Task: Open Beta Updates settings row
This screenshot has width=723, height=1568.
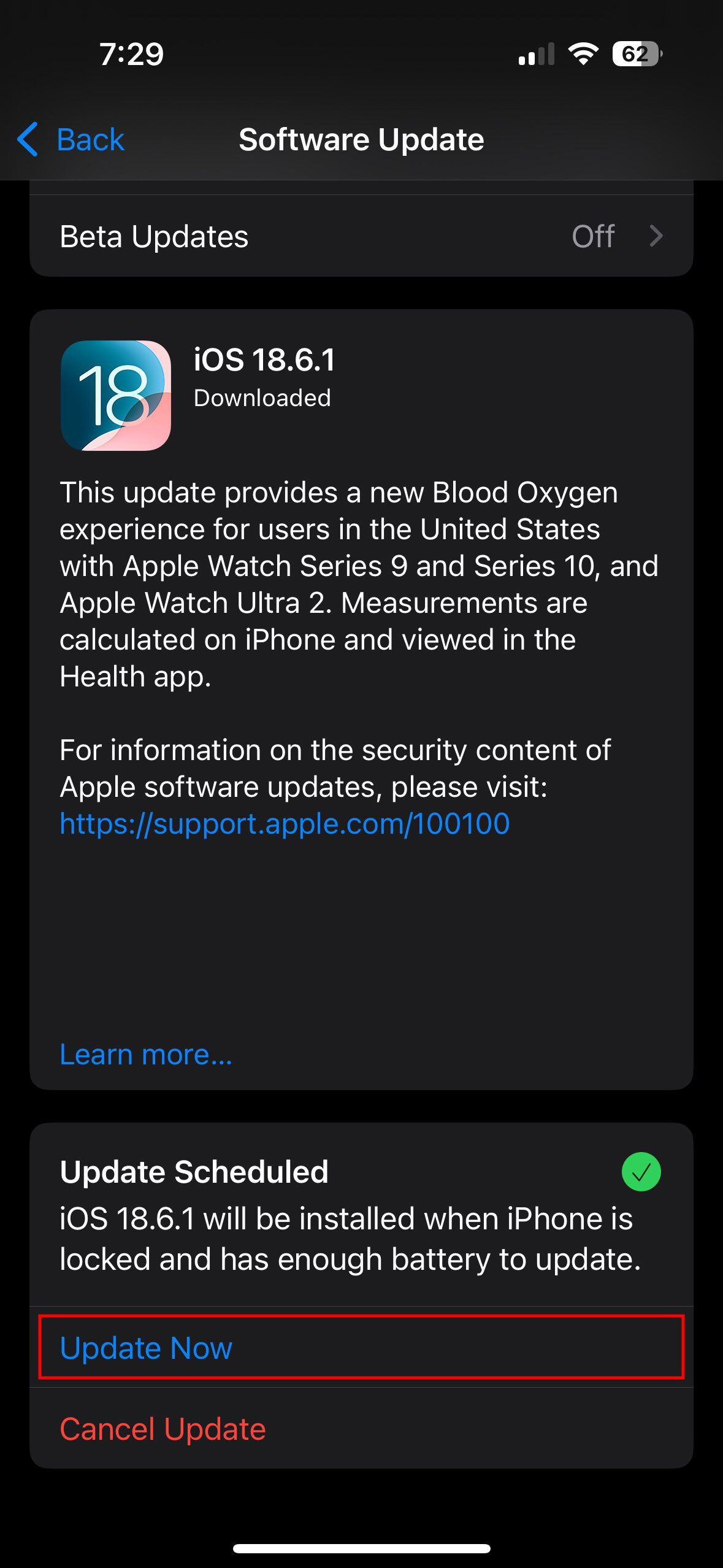Action: pos(361,236)
